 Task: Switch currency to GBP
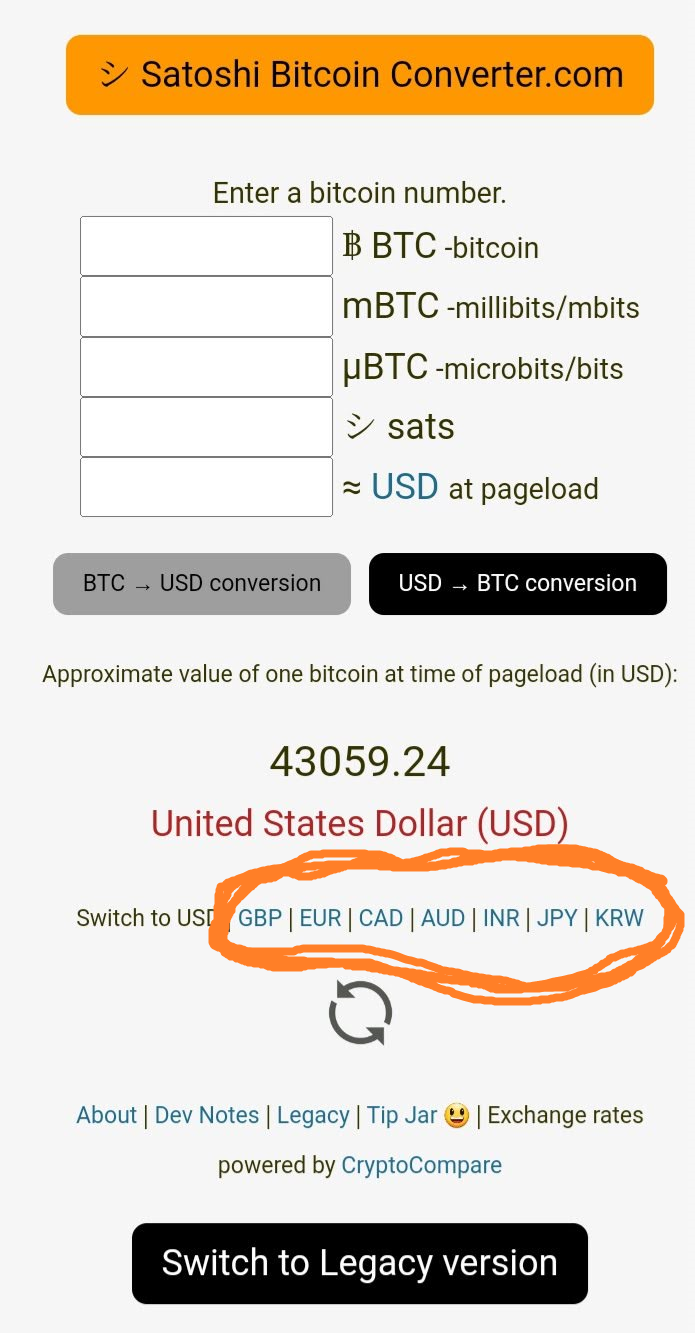point(260,918)
